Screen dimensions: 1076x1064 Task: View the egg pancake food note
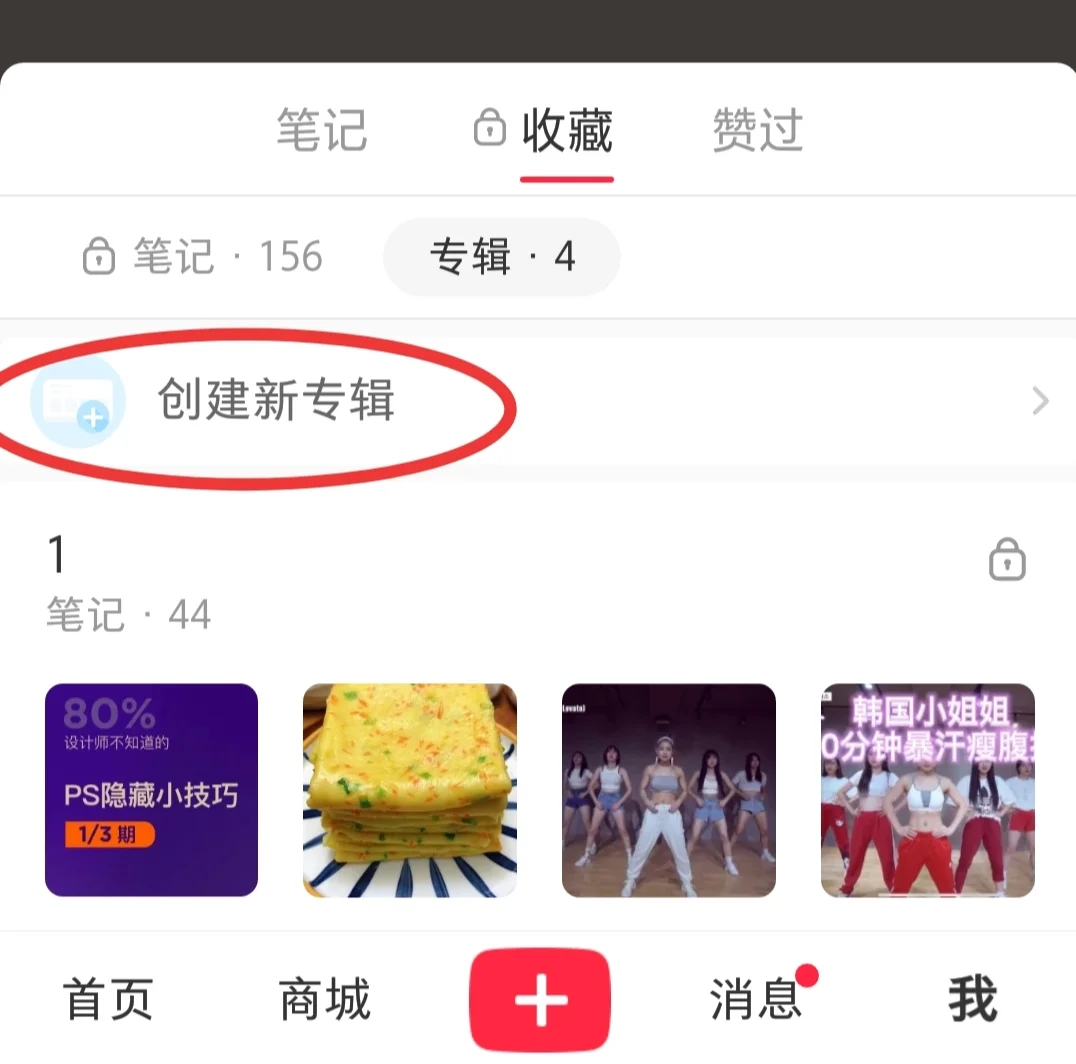click(x=410, y=790)
